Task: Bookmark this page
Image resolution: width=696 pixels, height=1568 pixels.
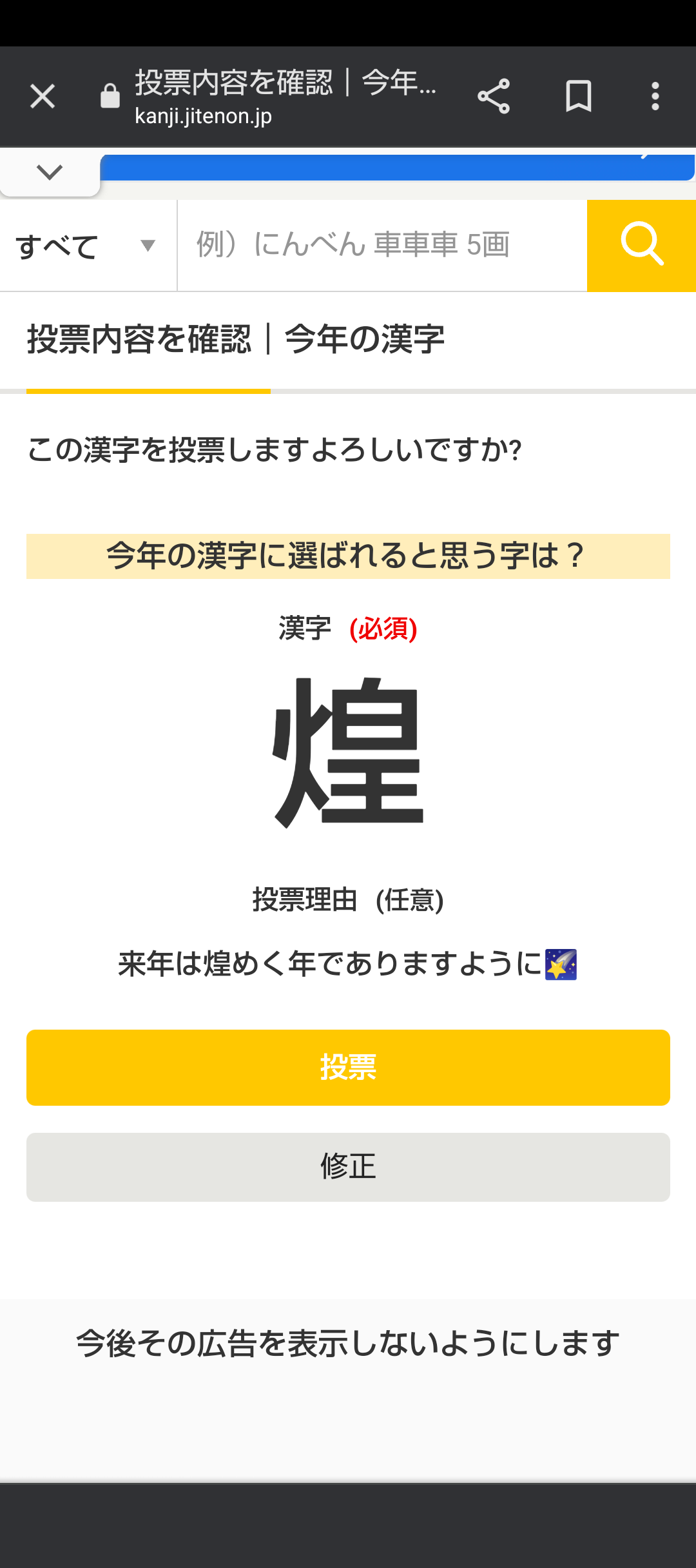Action: (578, 97)
